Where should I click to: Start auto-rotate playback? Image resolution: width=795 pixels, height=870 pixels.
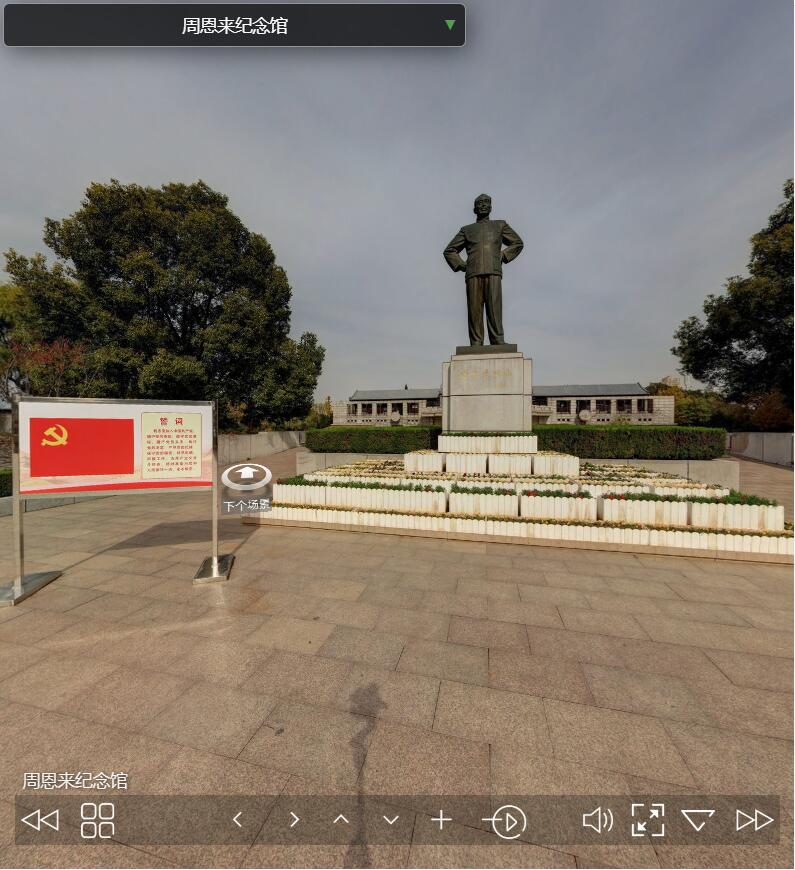point(506,822)
